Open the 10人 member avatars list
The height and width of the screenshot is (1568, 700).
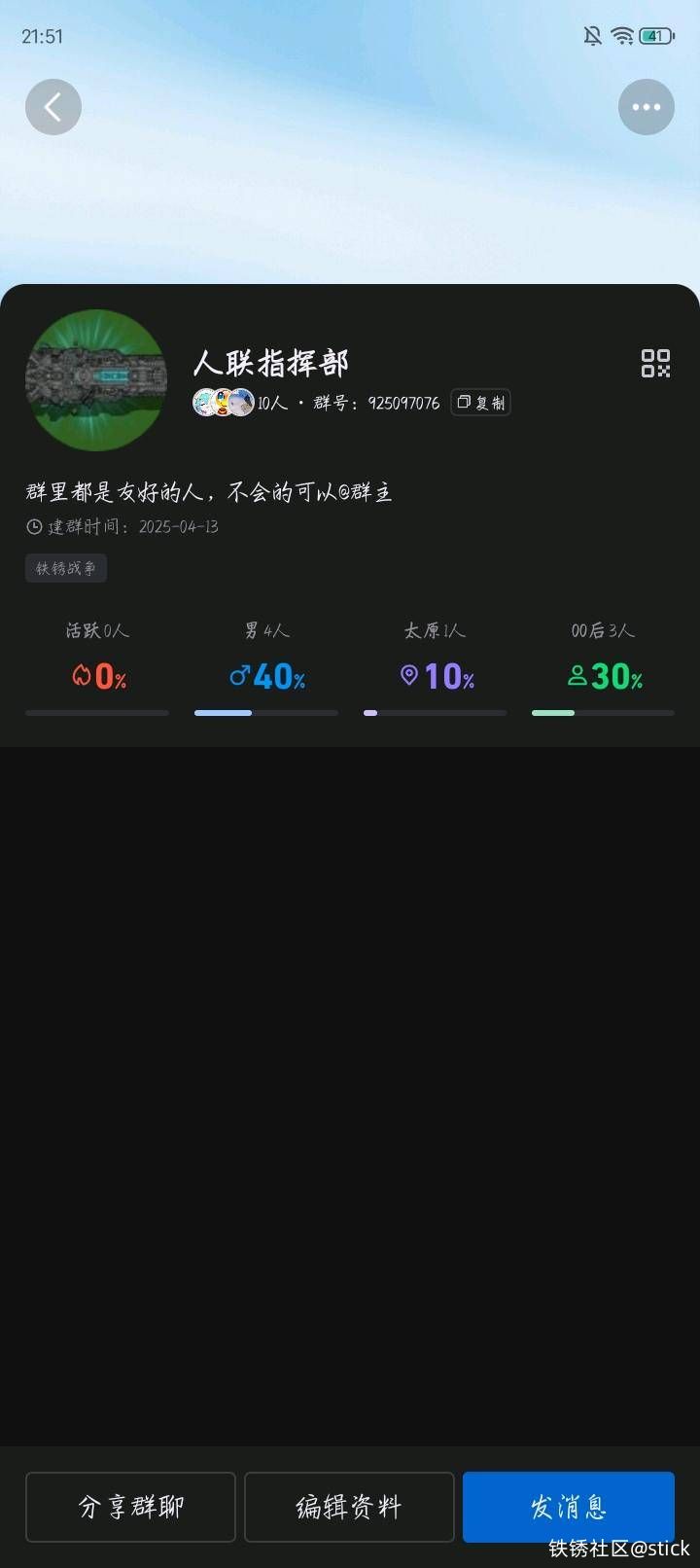point(239,403)
